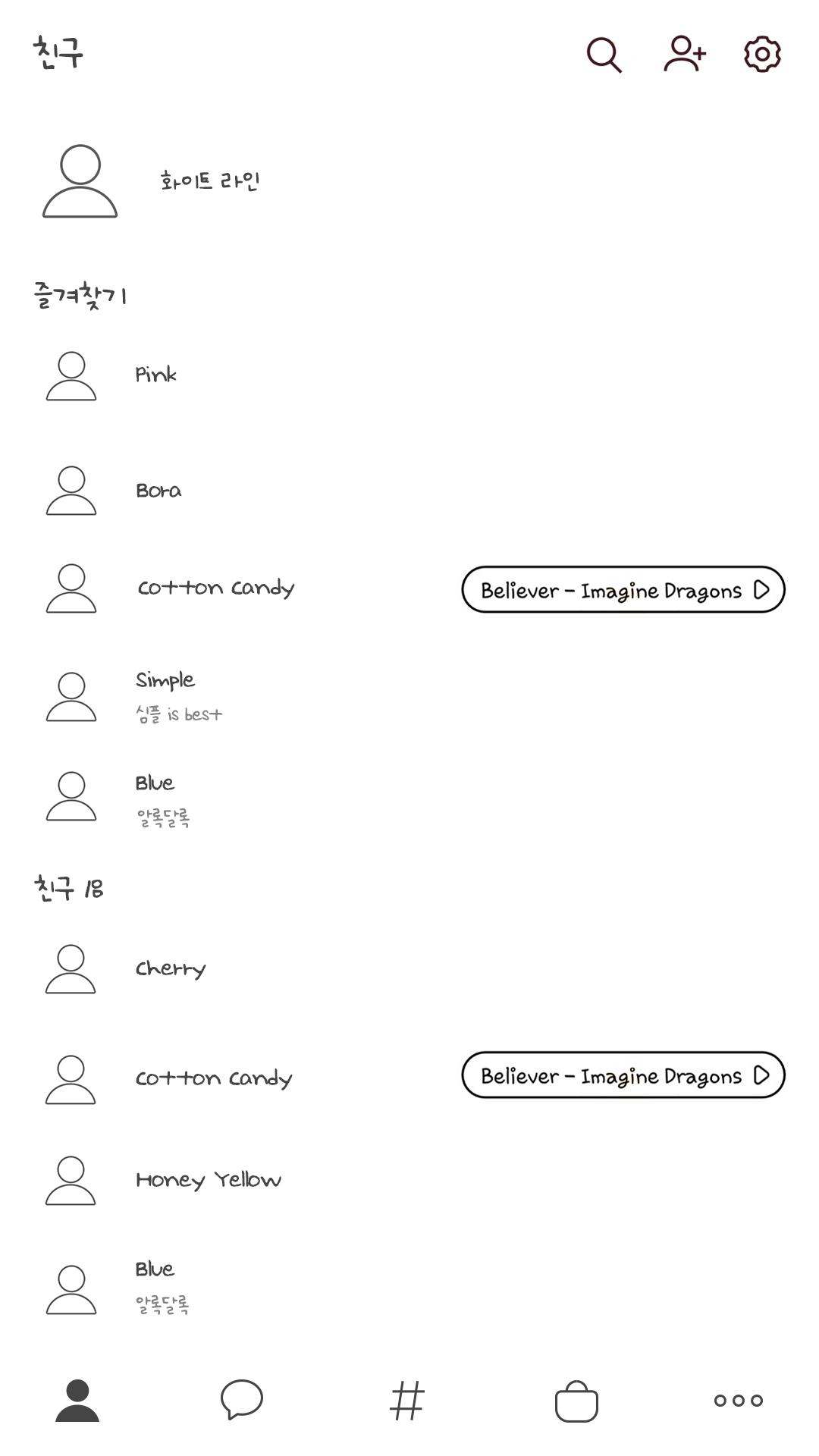Open Pink's profile

(156, 375)
